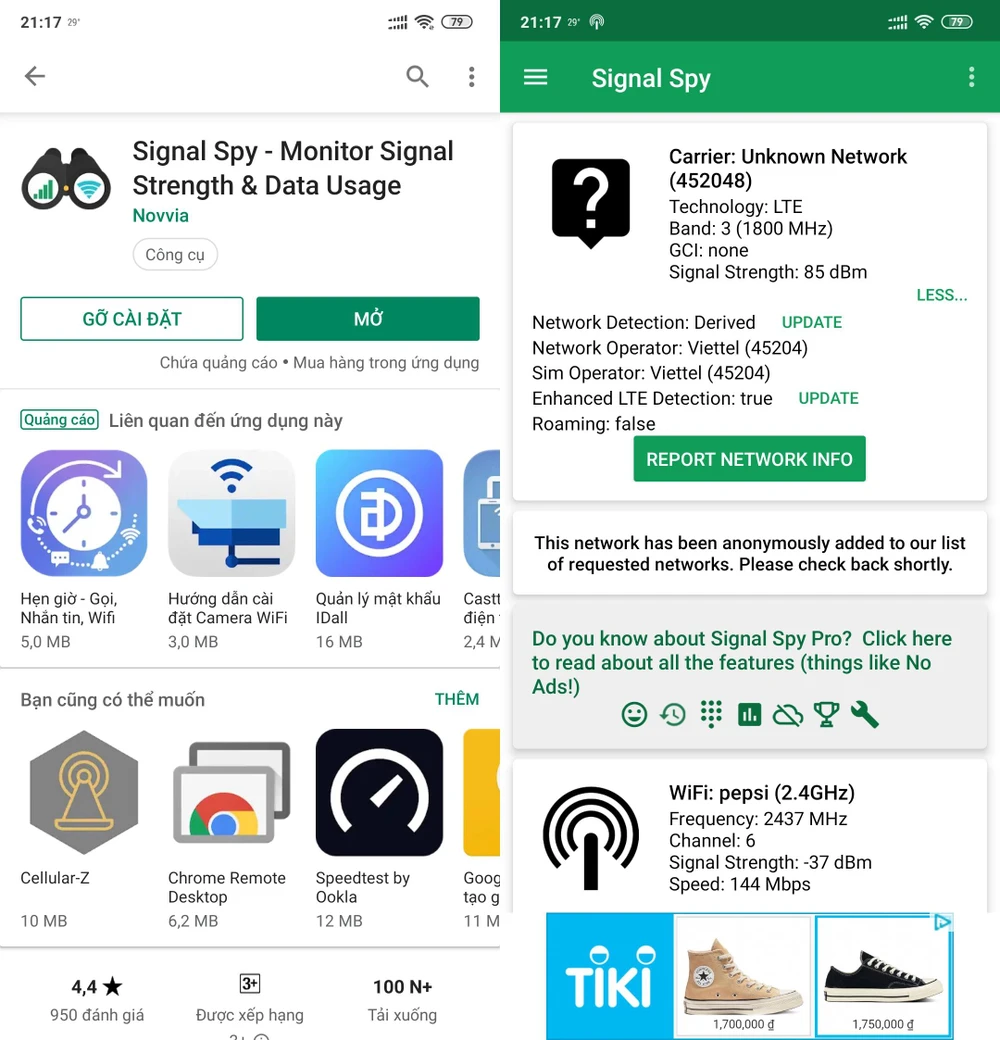Tap UPDATE next to Network Detection

pos(811,322)
